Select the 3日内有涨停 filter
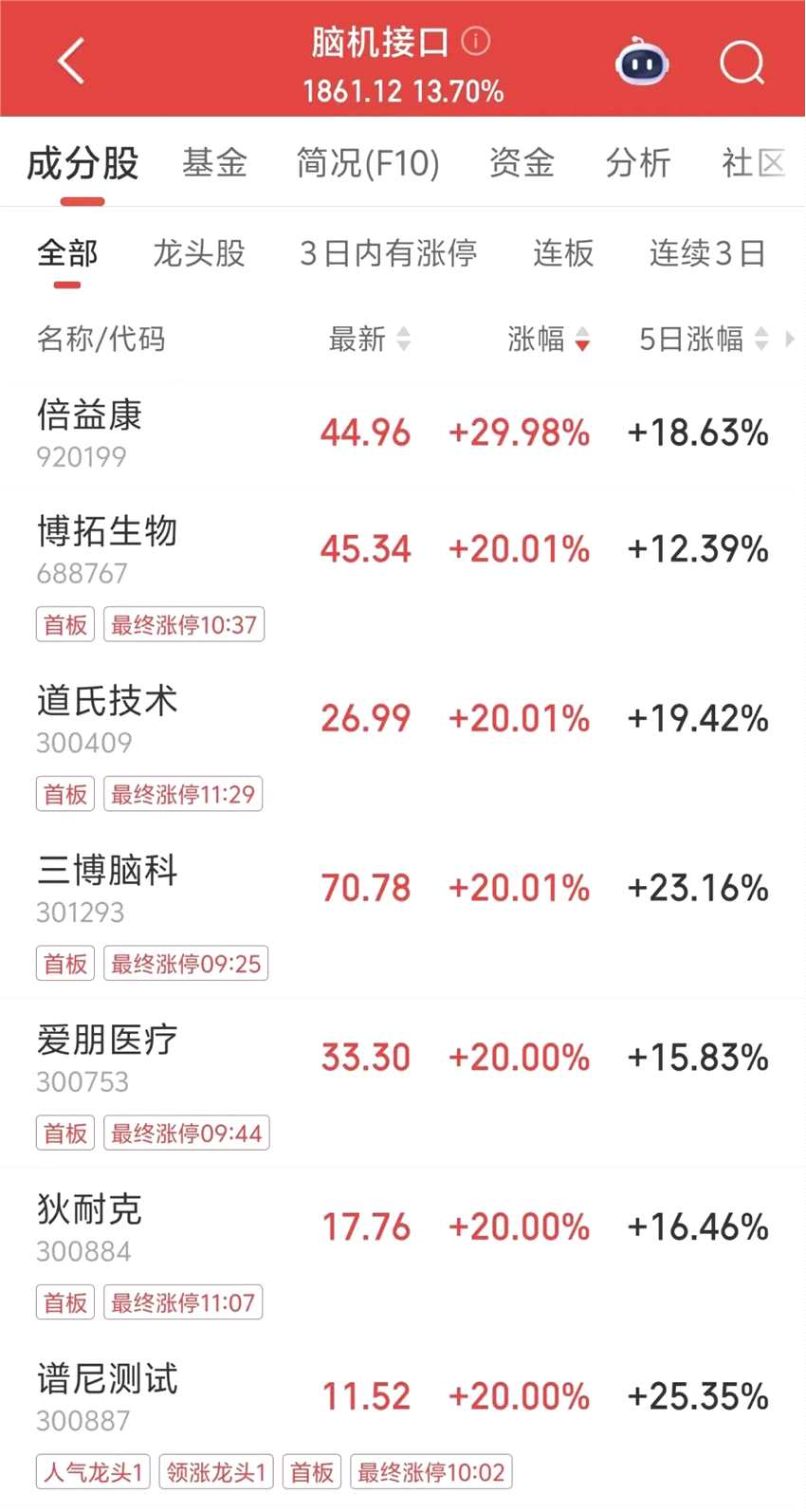806x1512 pixels. click(388, 253)
